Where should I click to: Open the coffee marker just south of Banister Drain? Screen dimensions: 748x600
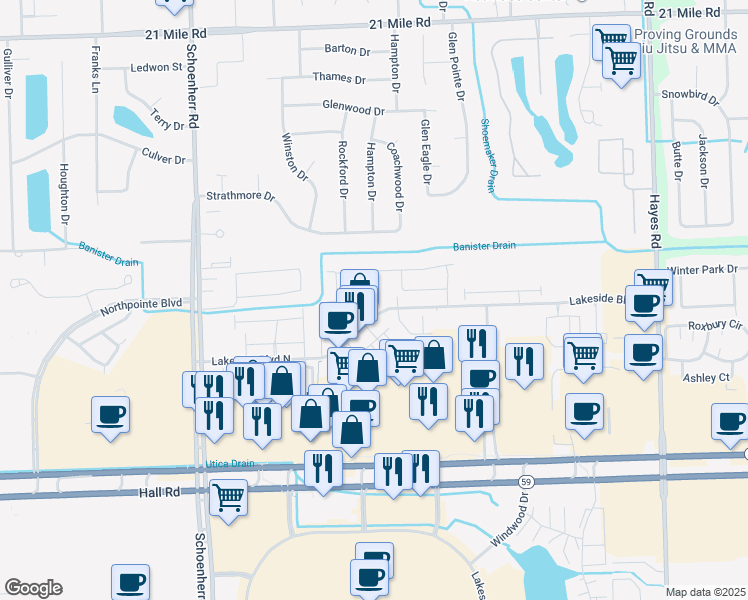tap(338, 324)
